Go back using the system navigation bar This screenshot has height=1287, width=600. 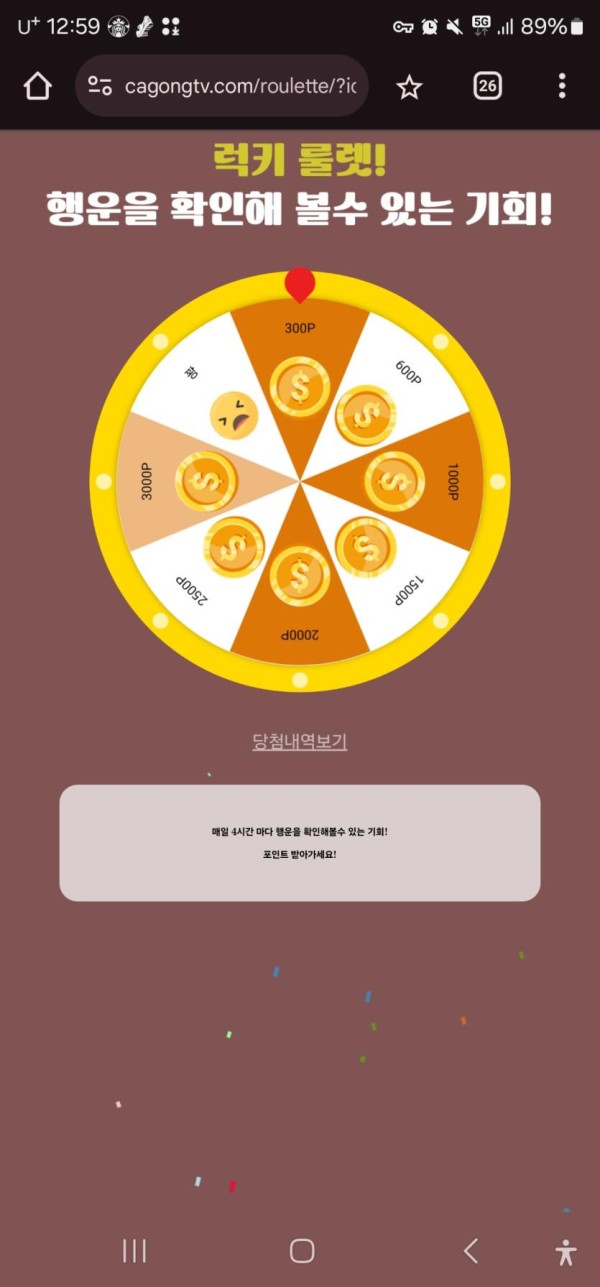(x=470, y=1250)
